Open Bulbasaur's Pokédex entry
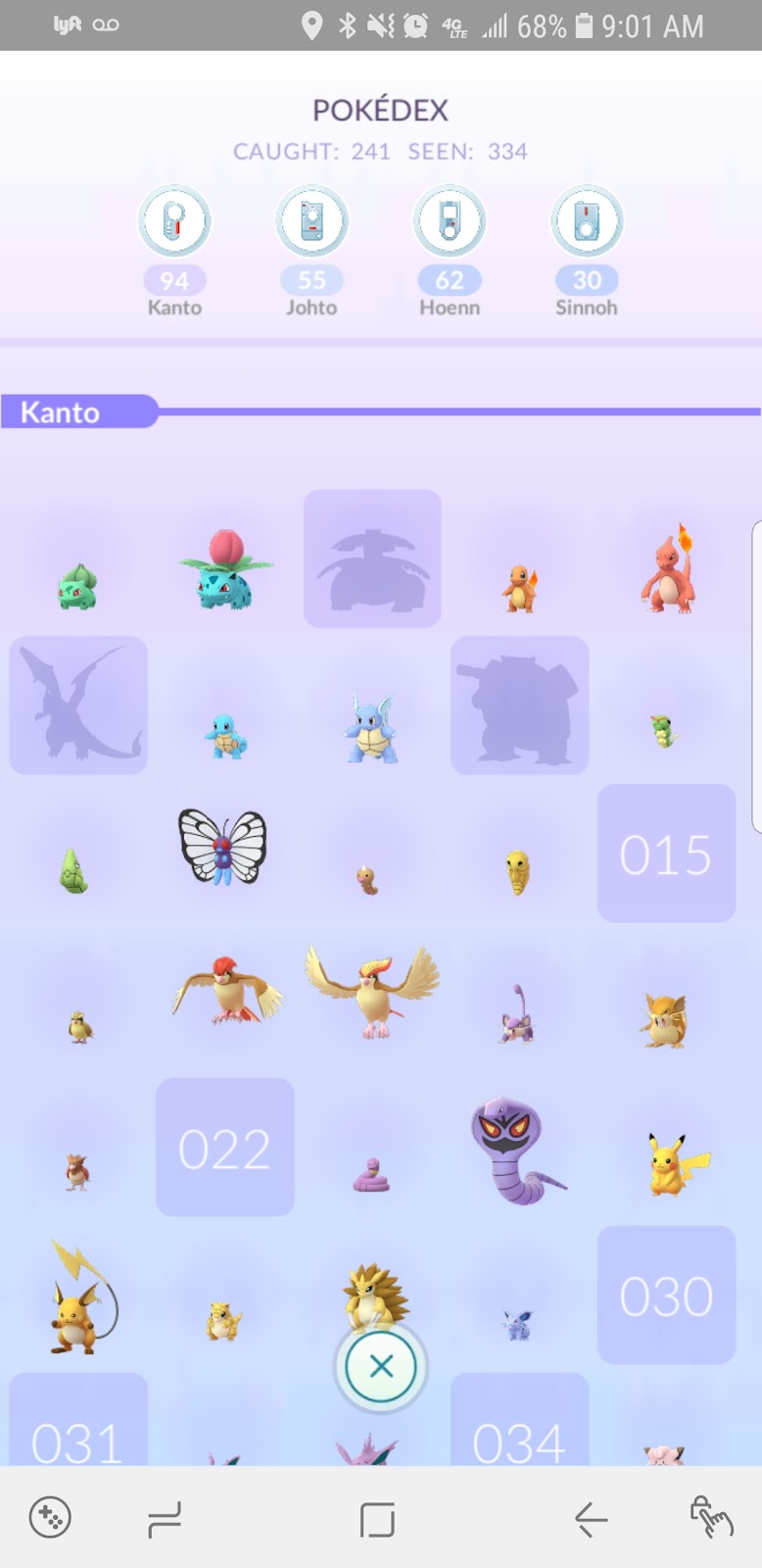This screenshot has height=1568, width=762. pos(77,585)
